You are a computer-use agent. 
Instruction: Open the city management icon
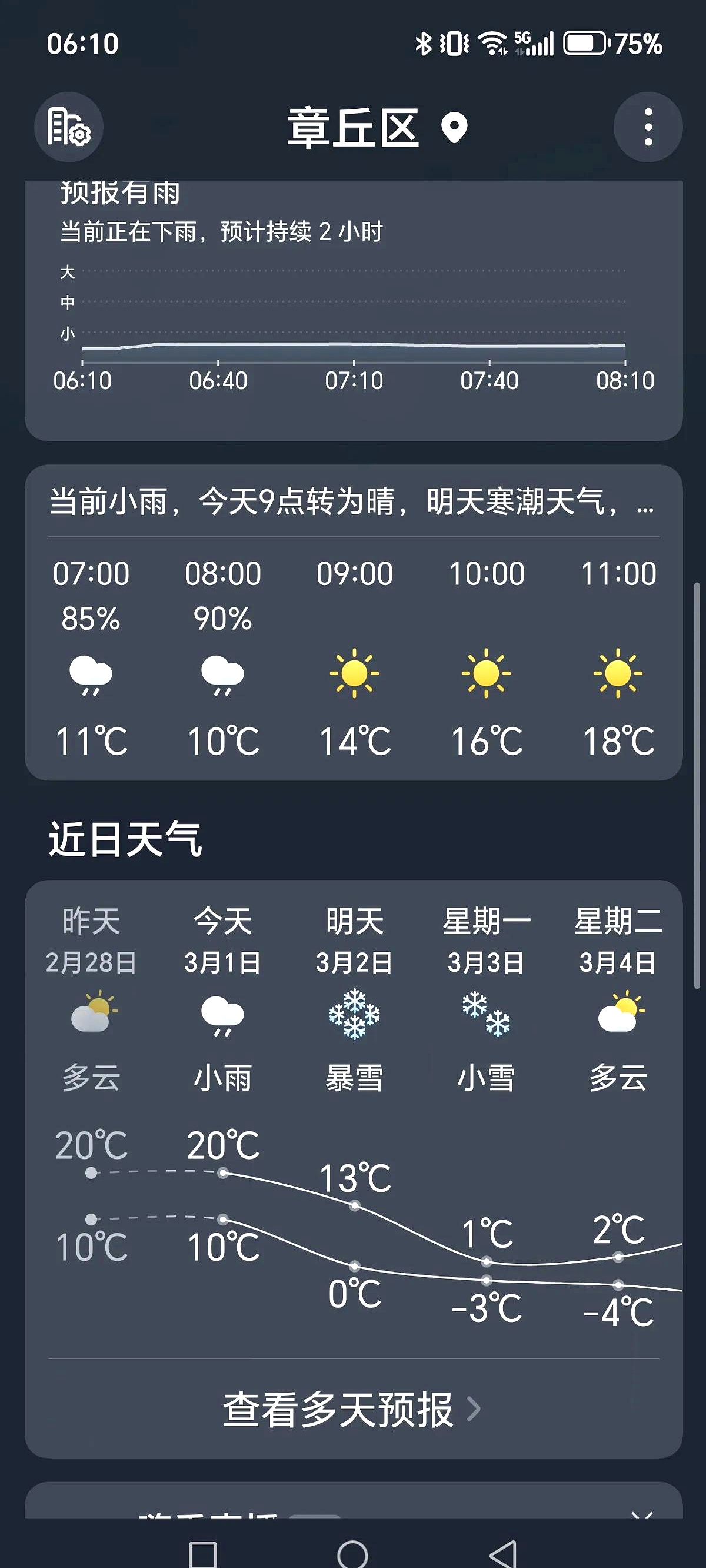tap(68, 127)
